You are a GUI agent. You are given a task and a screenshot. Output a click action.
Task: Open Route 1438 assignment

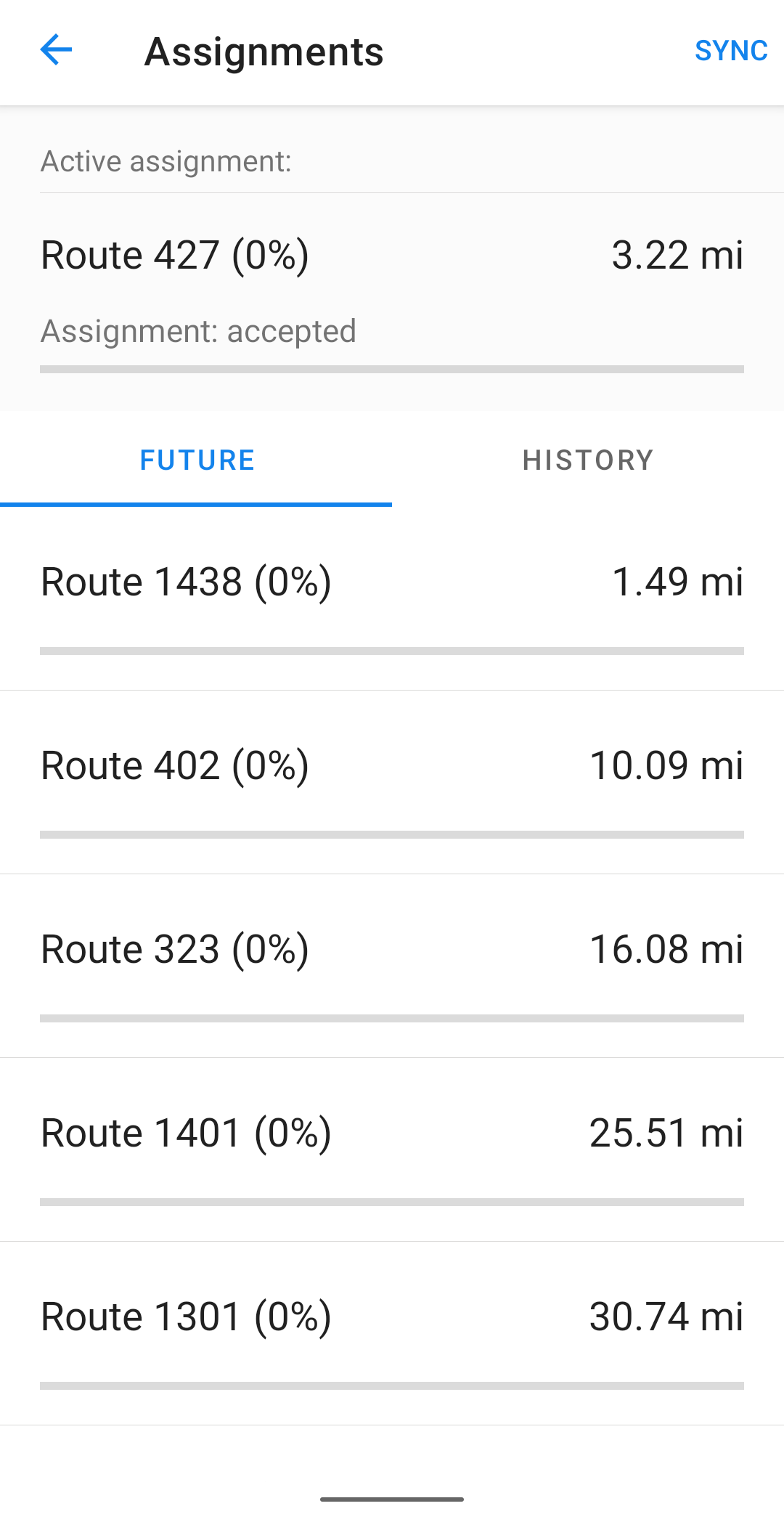point(392,597)
